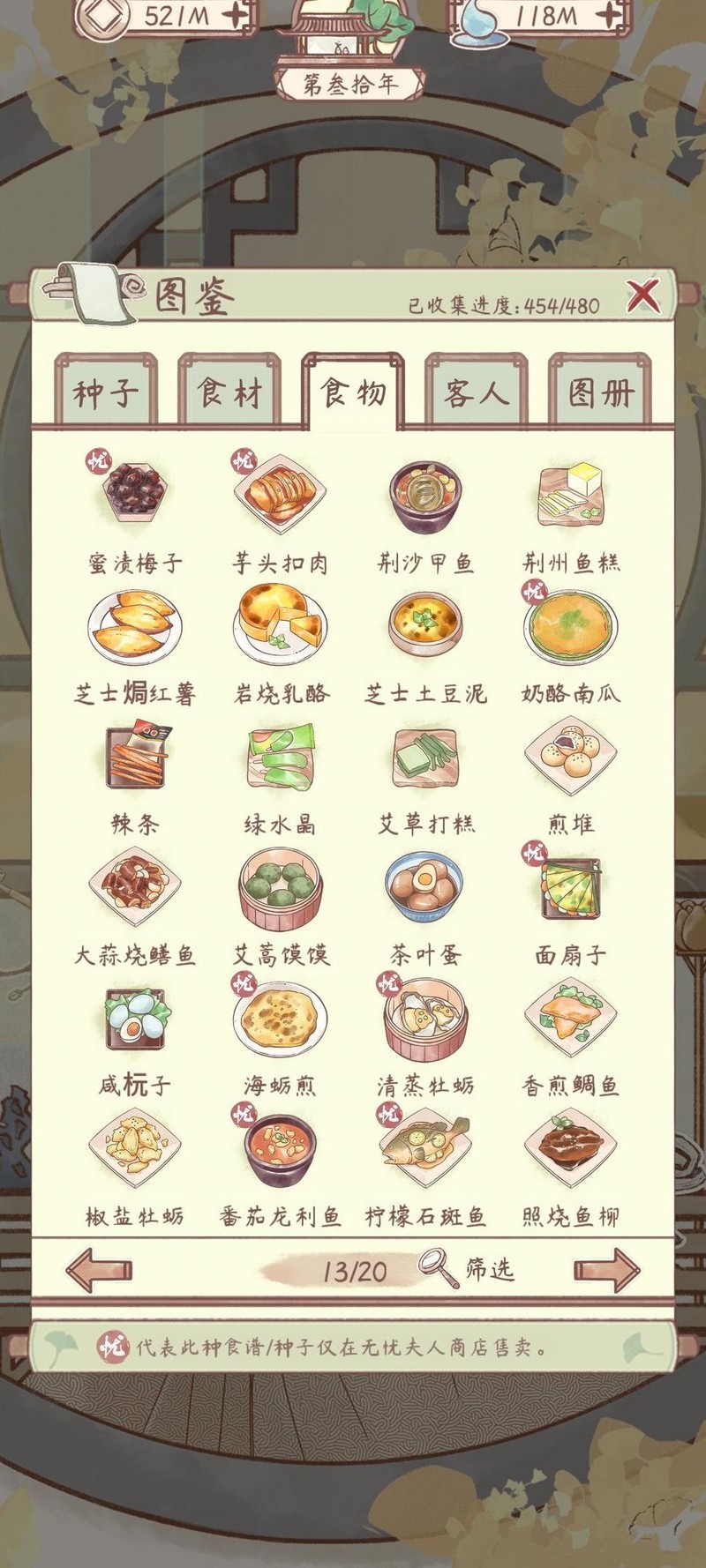Open the 客人 tab
706x1568 pixels.
pos(477,392)
